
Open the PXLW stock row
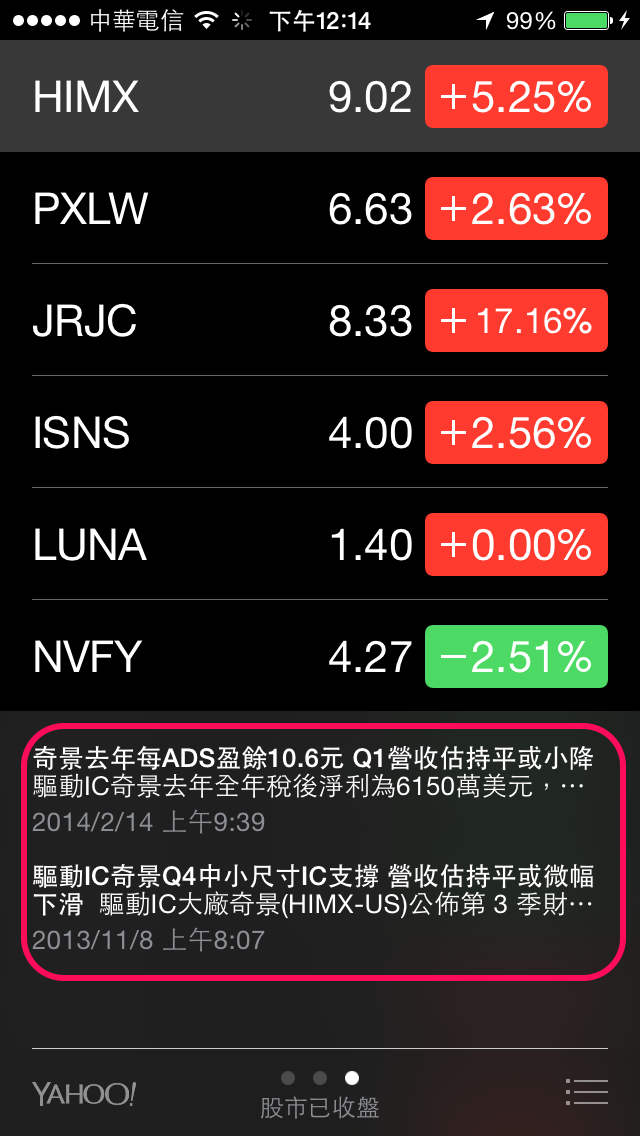click(x=200, y=209)
